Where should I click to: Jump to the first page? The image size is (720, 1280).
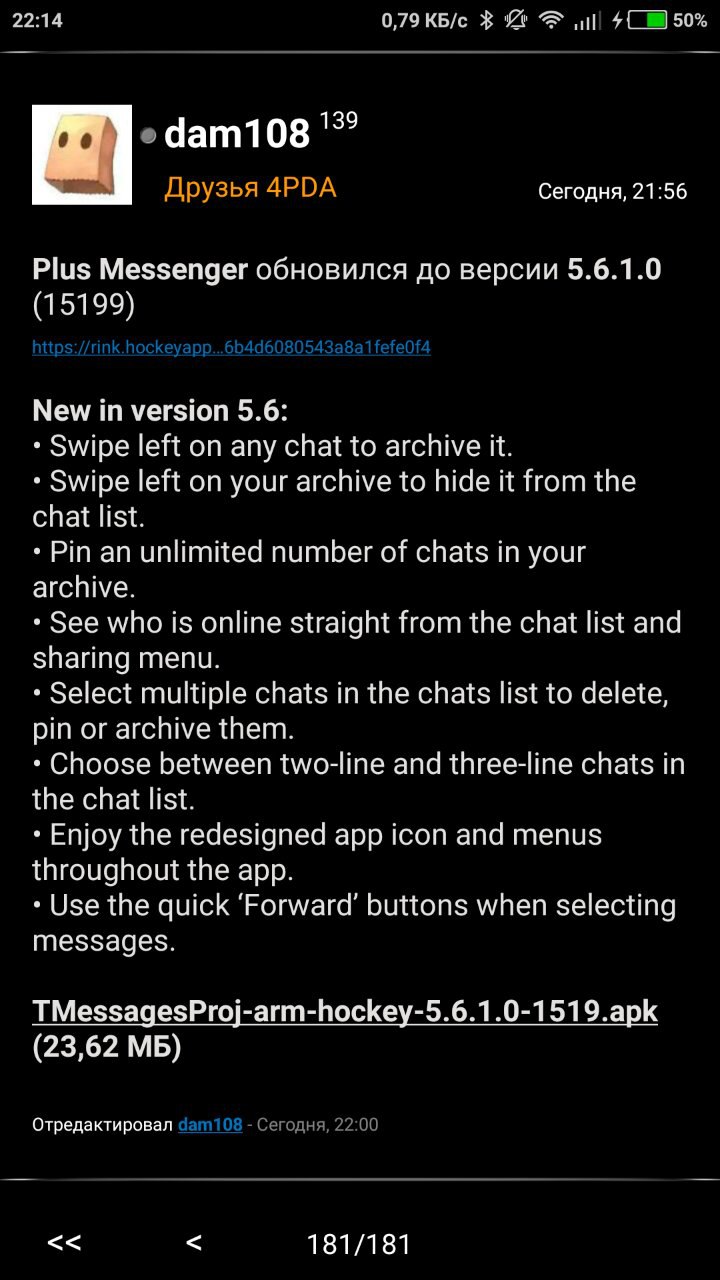64,1243
